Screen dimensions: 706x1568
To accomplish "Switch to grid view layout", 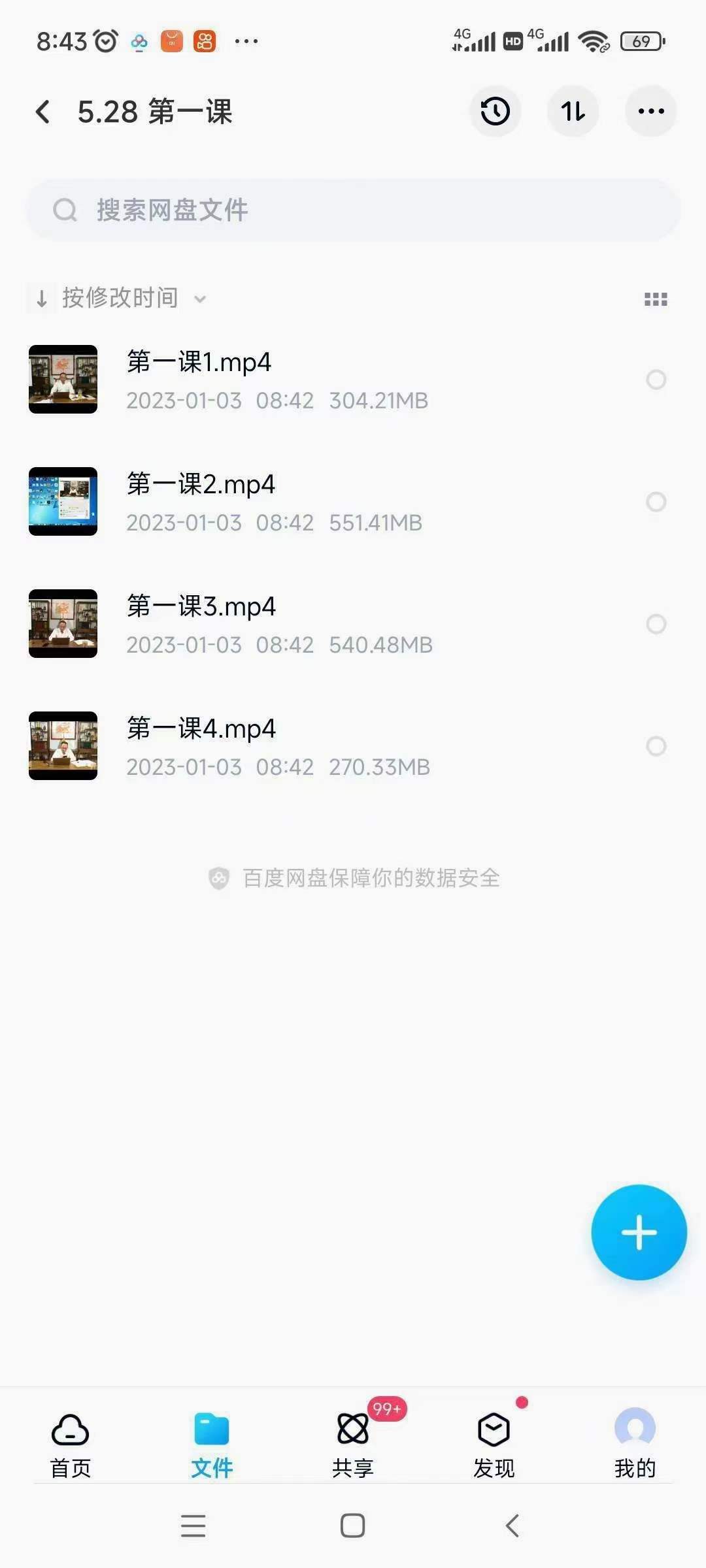I will tap(656, 299).
